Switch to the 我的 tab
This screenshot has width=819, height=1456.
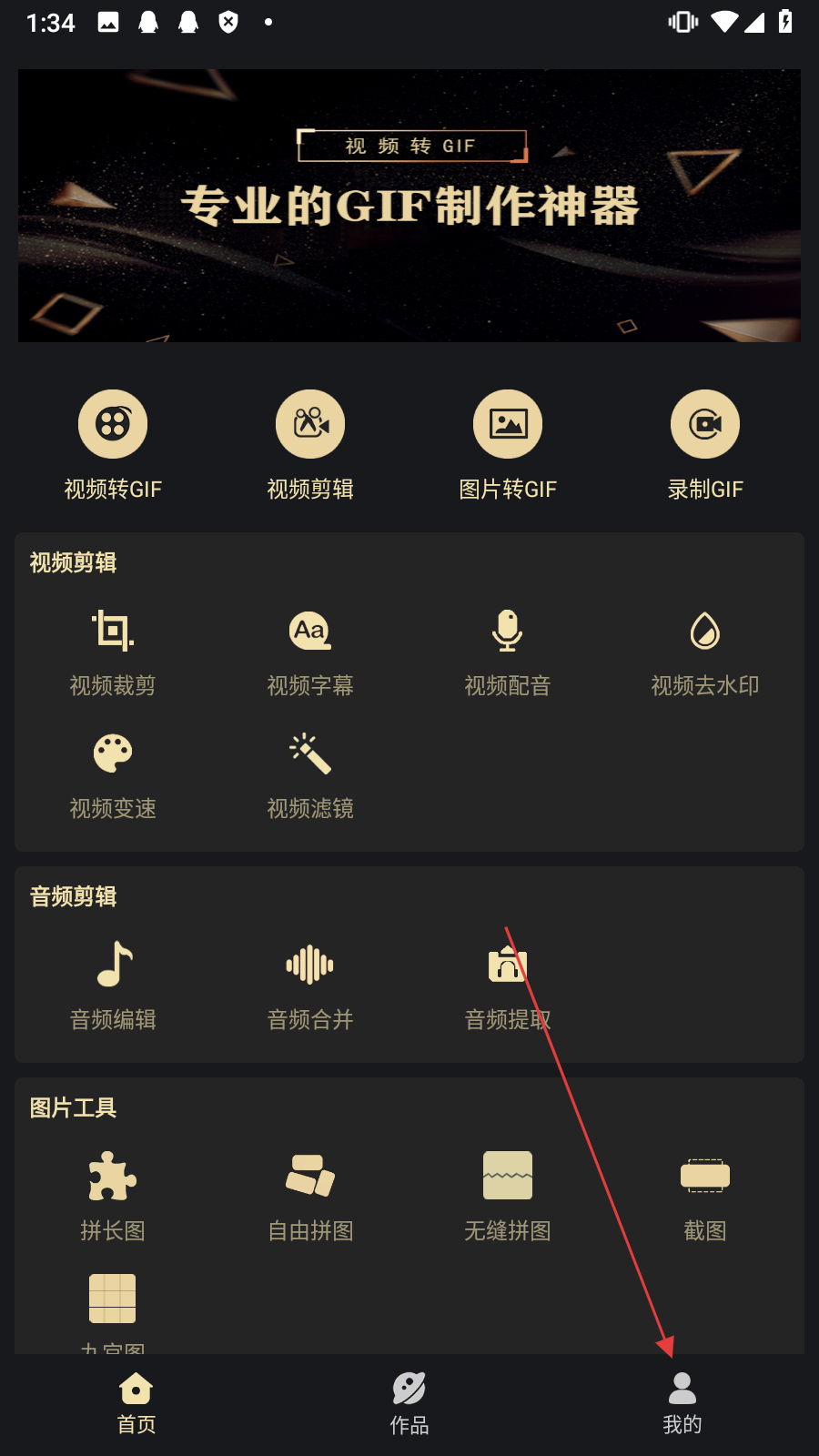click(682, 1404)
